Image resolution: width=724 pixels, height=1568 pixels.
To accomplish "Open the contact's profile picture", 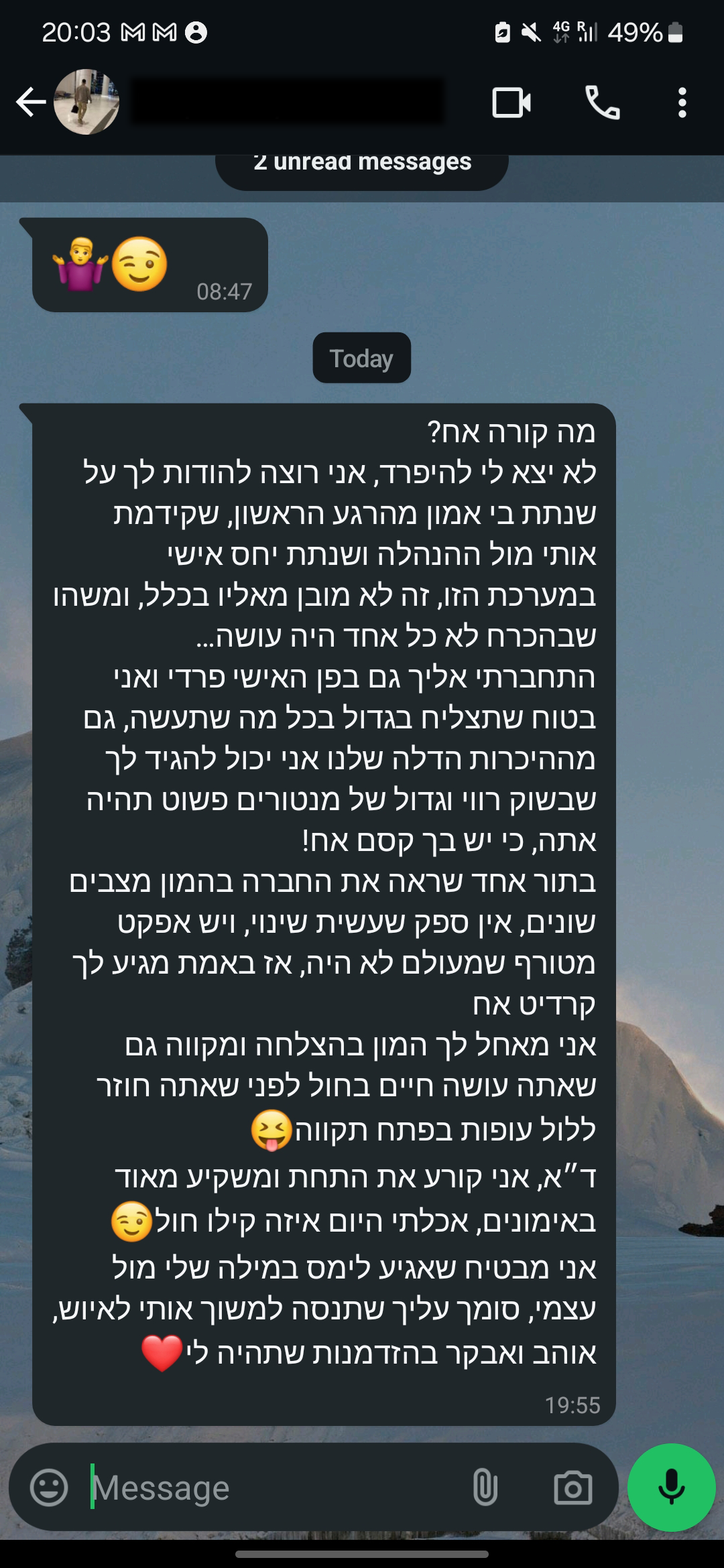I will [86, 102].
